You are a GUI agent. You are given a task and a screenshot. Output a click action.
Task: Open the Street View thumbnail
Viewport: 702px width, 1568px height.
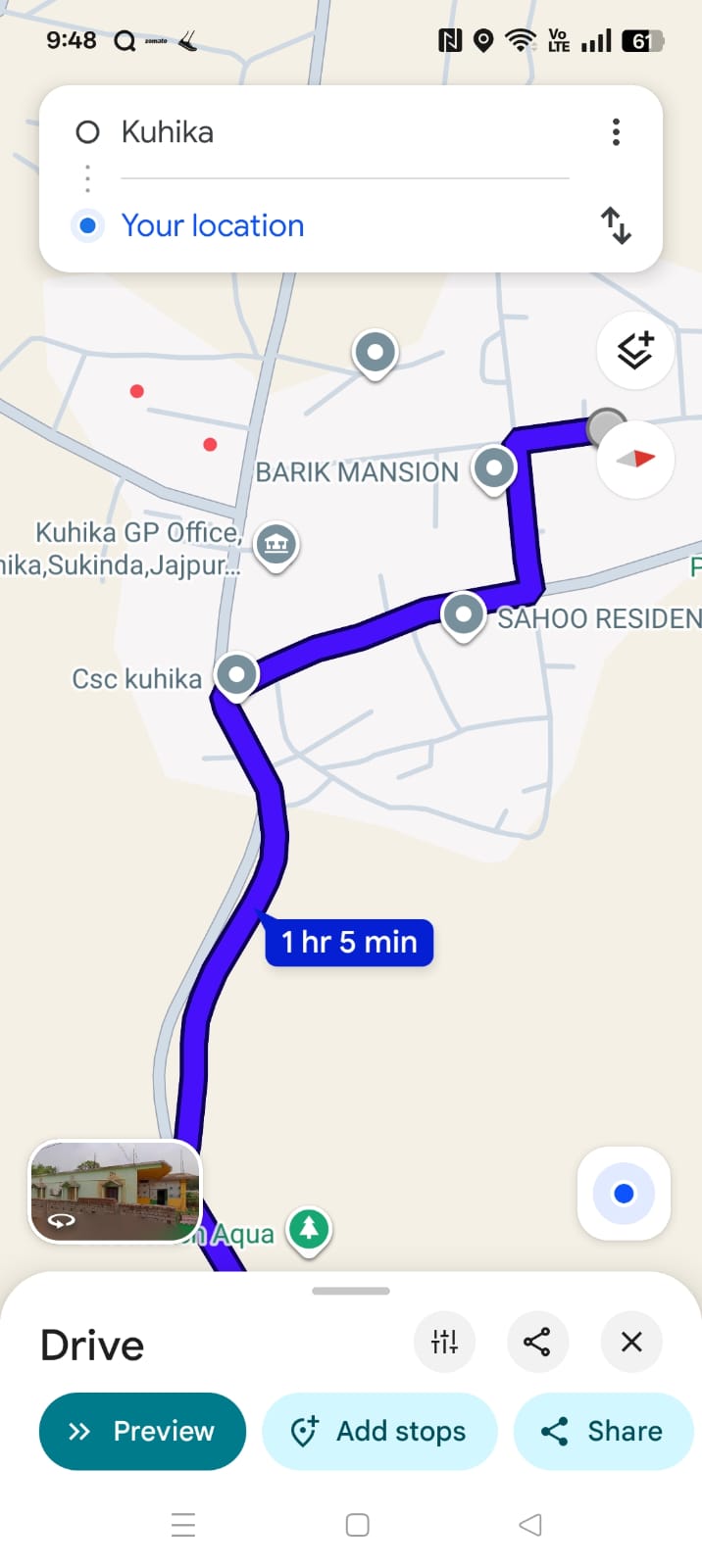tap(115, 1192)
